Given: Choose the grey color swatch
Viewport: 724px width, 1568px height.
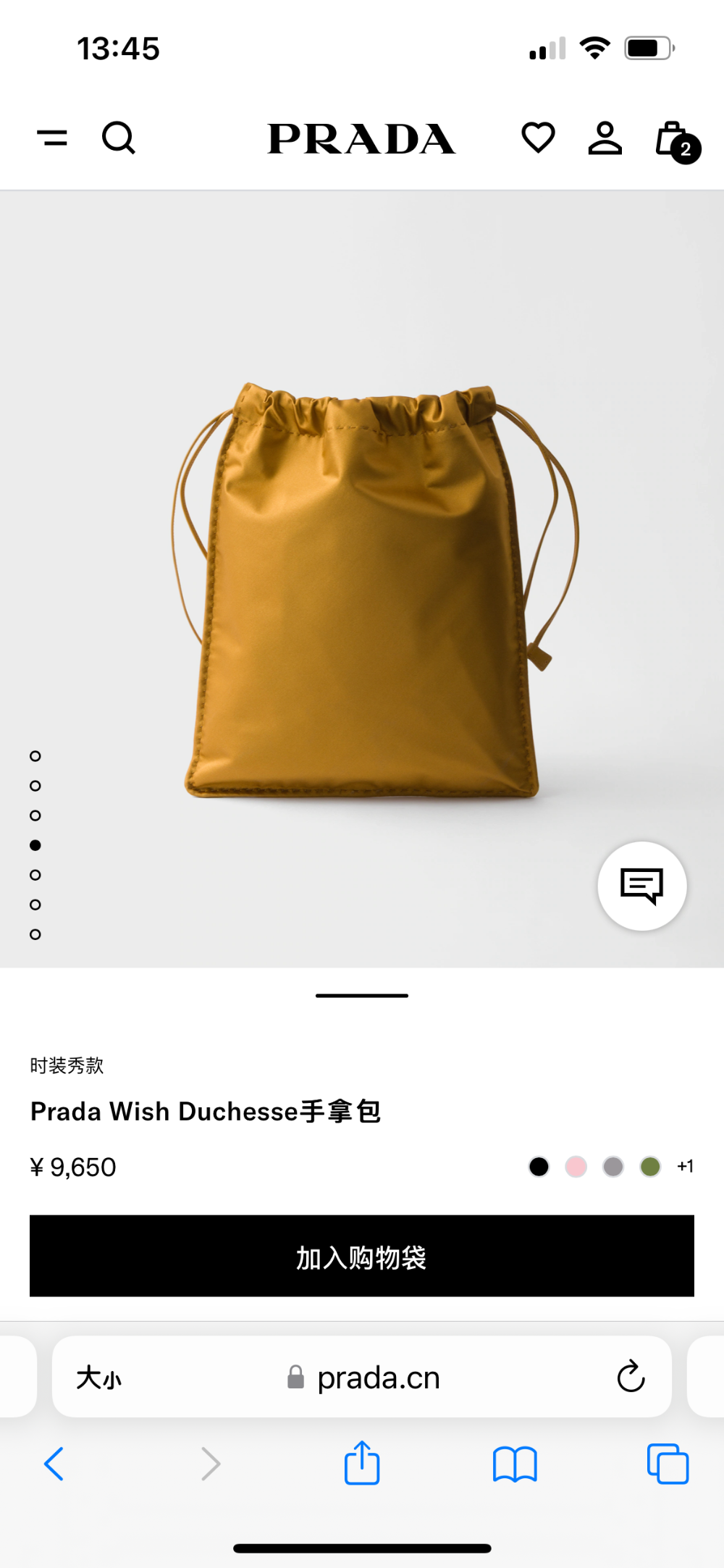Looking at the screenshot, I should click(613, 1167).
